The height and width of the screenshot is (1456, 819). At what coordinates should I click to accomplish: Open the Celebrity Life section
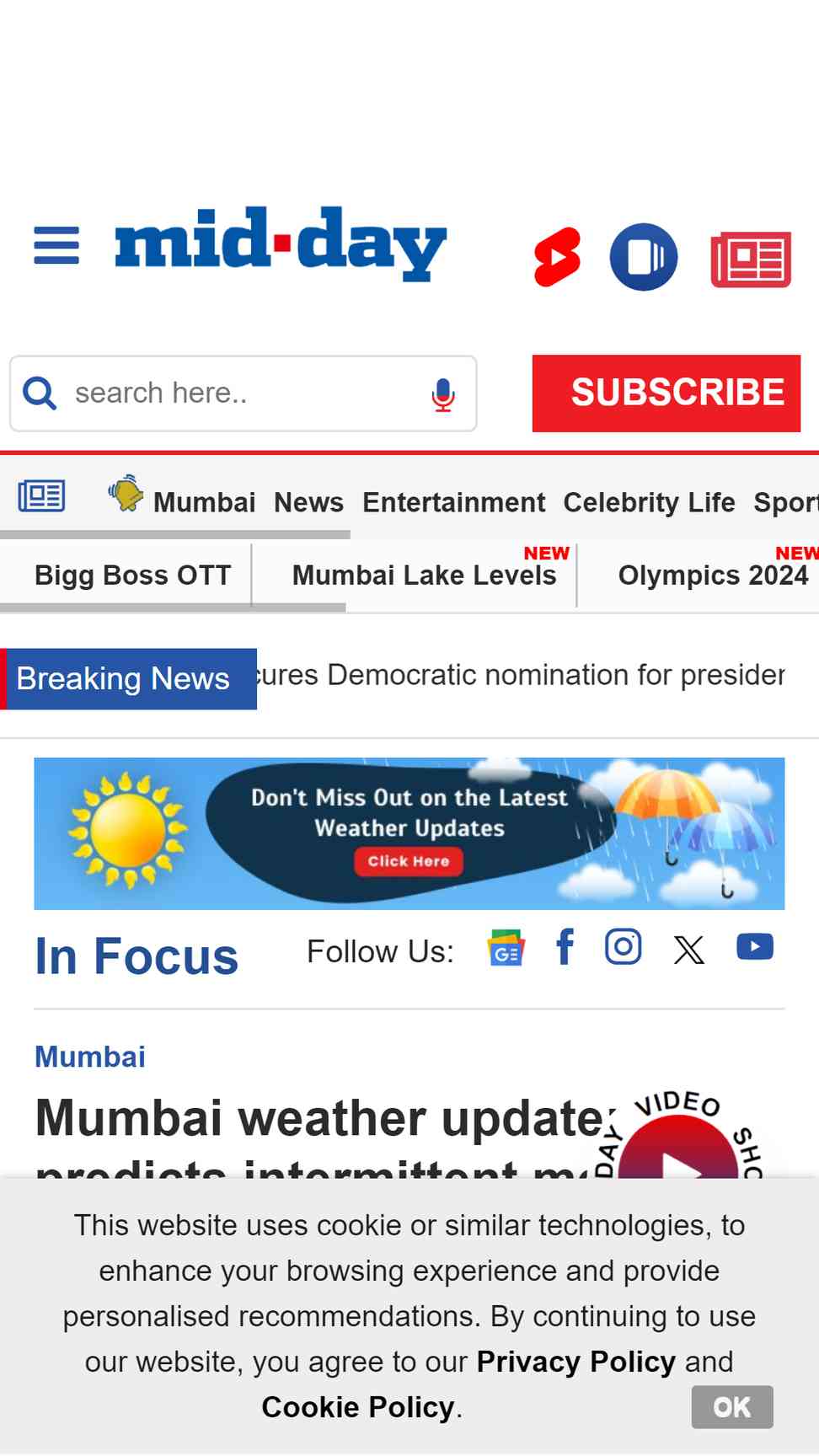coord(649,502)
